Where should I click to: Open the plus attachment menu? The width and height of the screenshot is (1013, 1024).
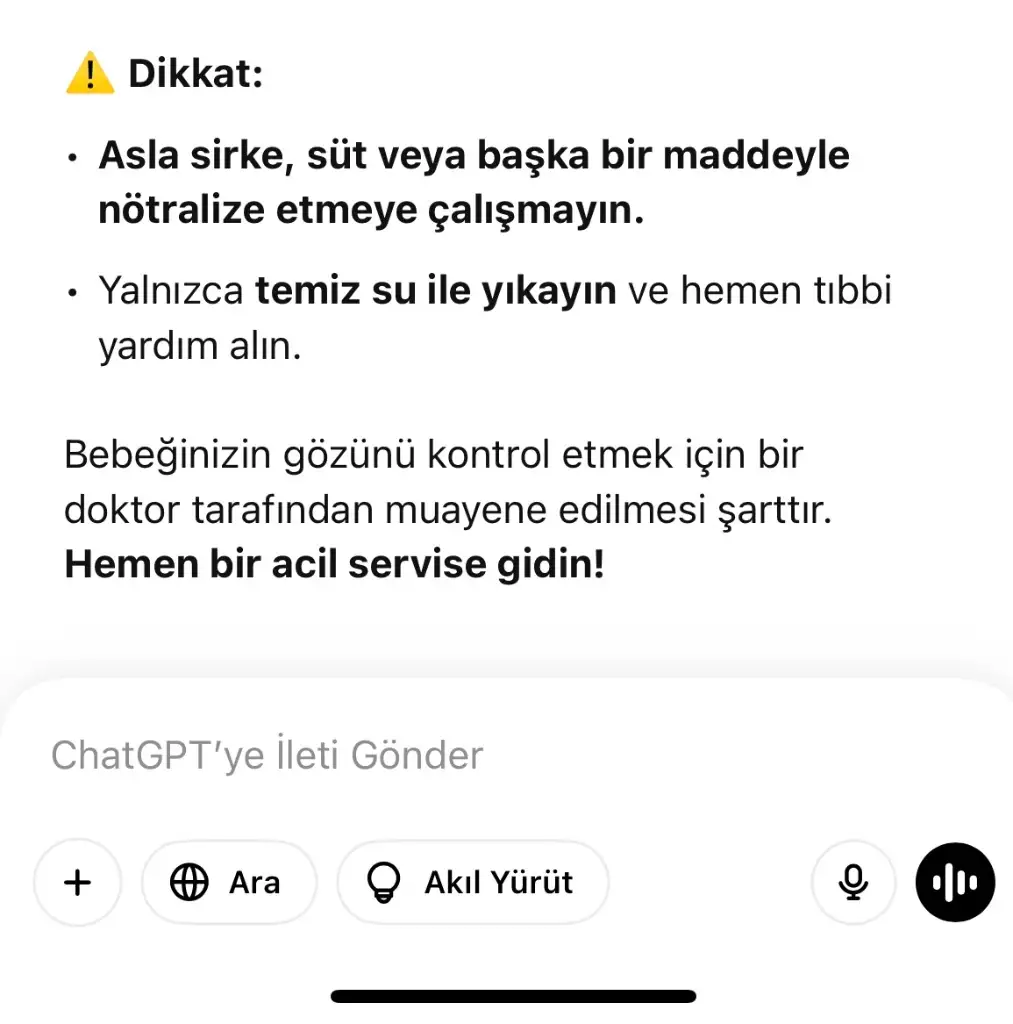[x=77, y=882]
